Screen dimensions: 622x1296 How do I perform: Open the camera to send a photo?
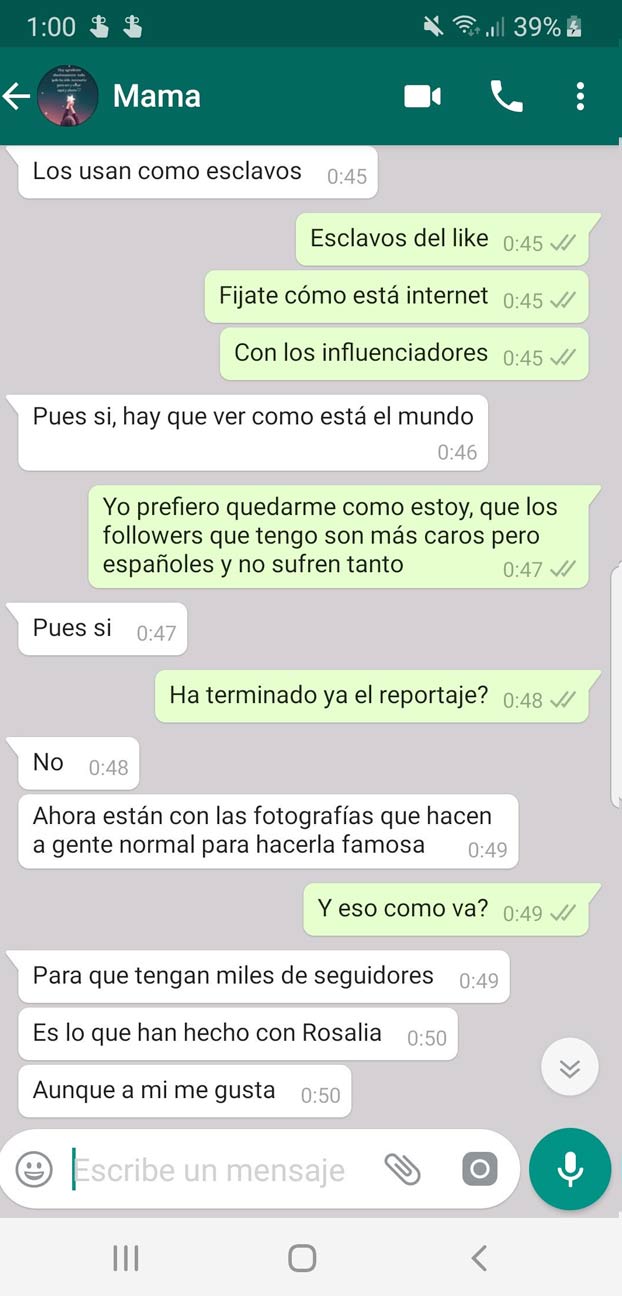coord(479,1169)
